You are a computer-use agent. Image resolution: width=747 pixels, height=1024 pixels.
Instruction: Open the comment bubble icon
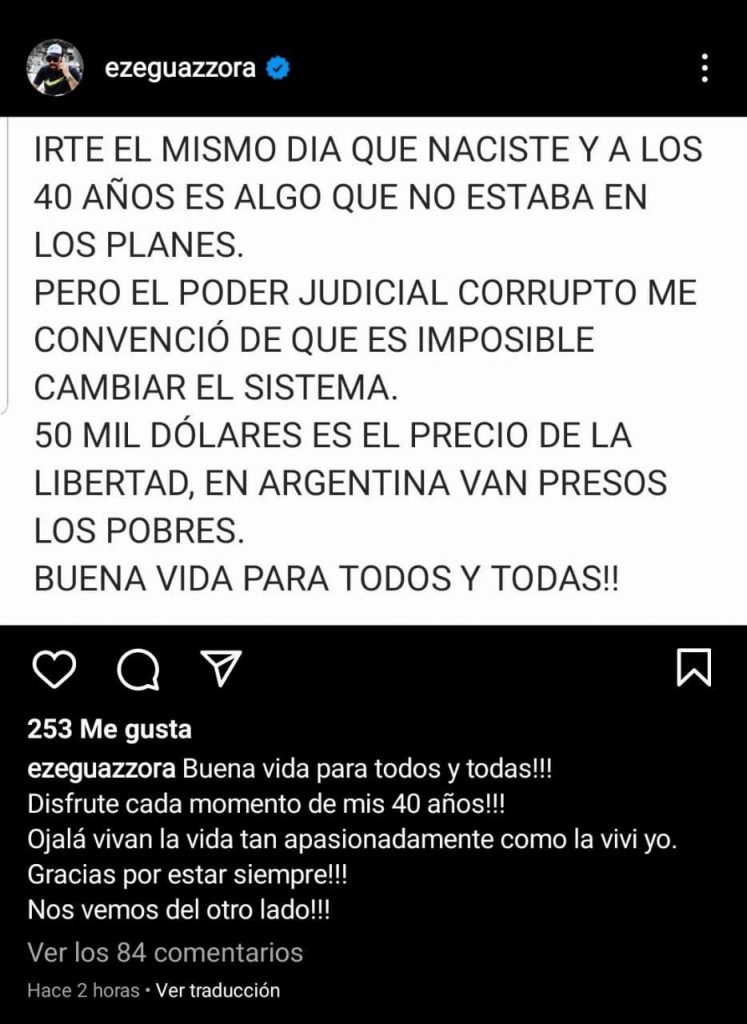coord(138,669)
